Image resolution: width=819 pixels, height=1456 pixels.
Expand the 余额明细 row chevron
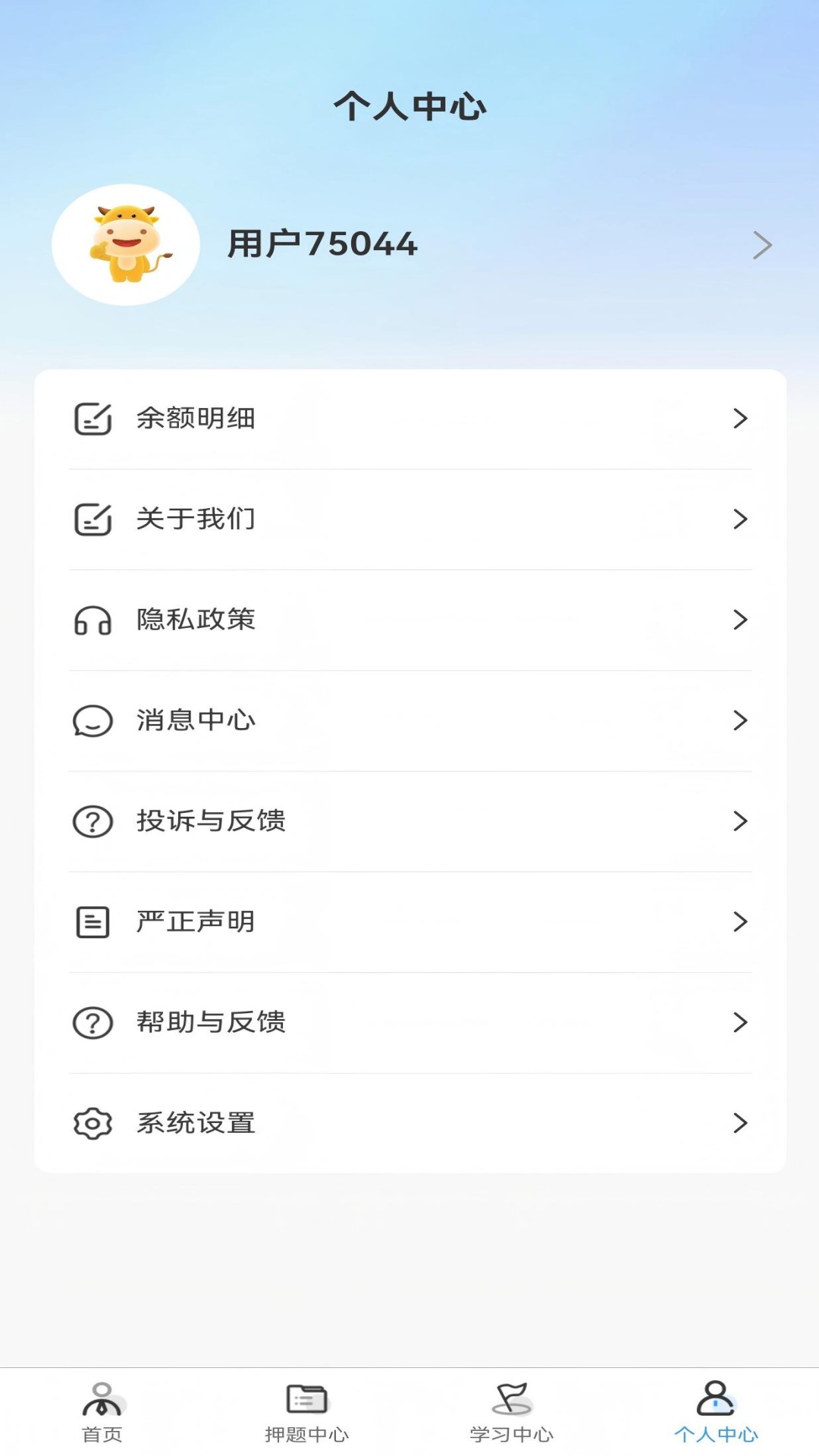739,419
